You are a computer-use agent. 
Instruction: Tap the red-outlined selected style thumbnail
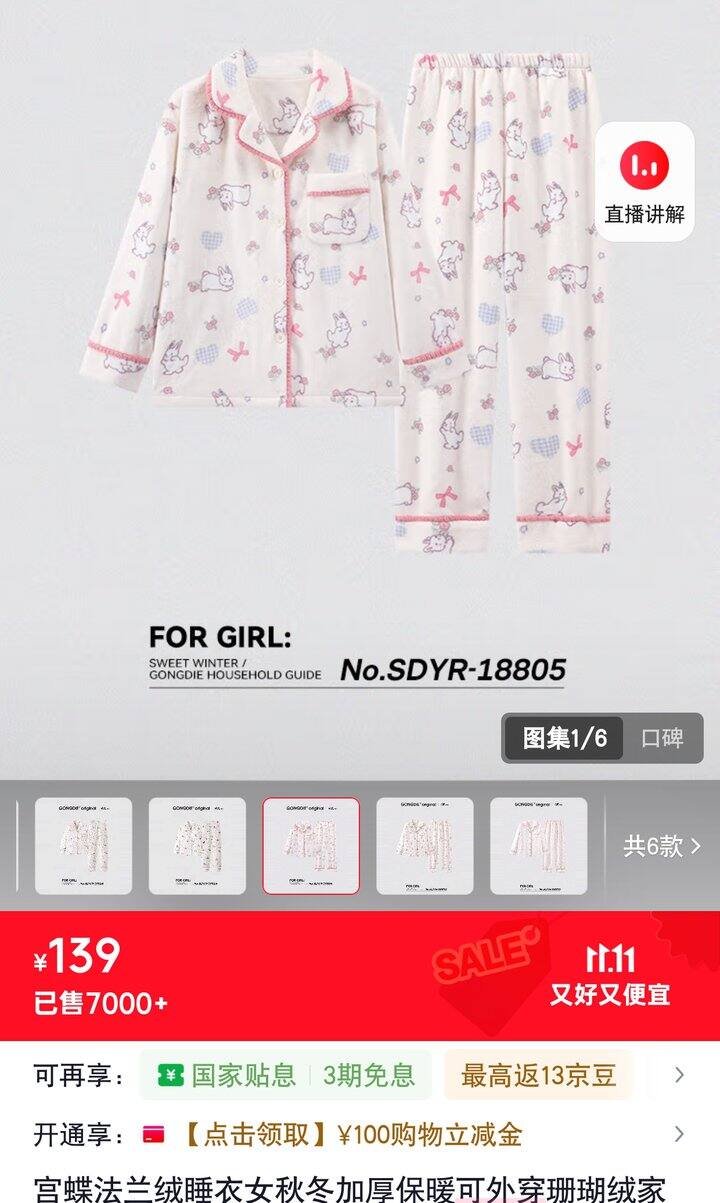311,846
